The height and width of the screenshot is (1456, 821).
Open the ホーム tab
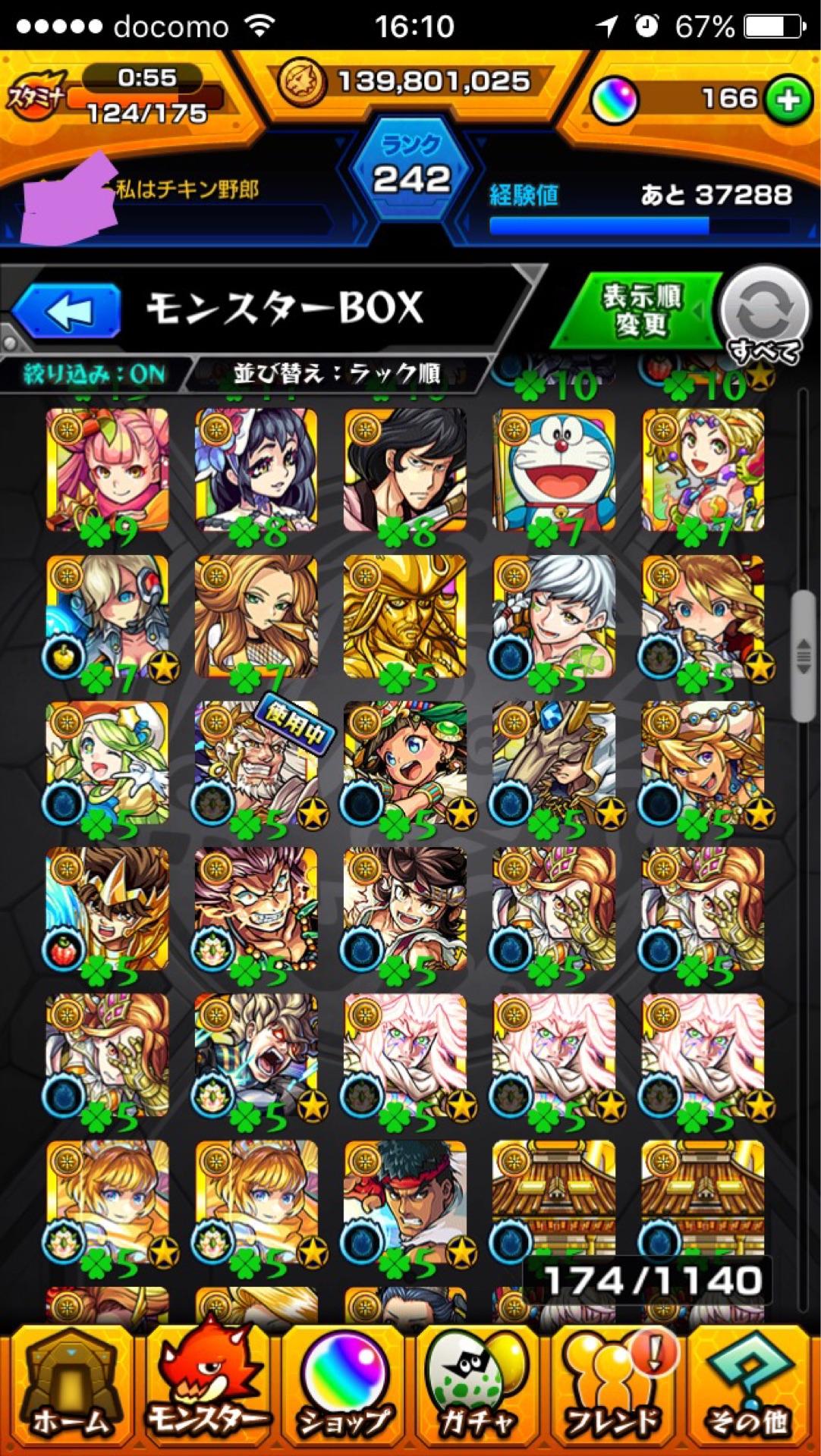click(x=69, y=1390)
